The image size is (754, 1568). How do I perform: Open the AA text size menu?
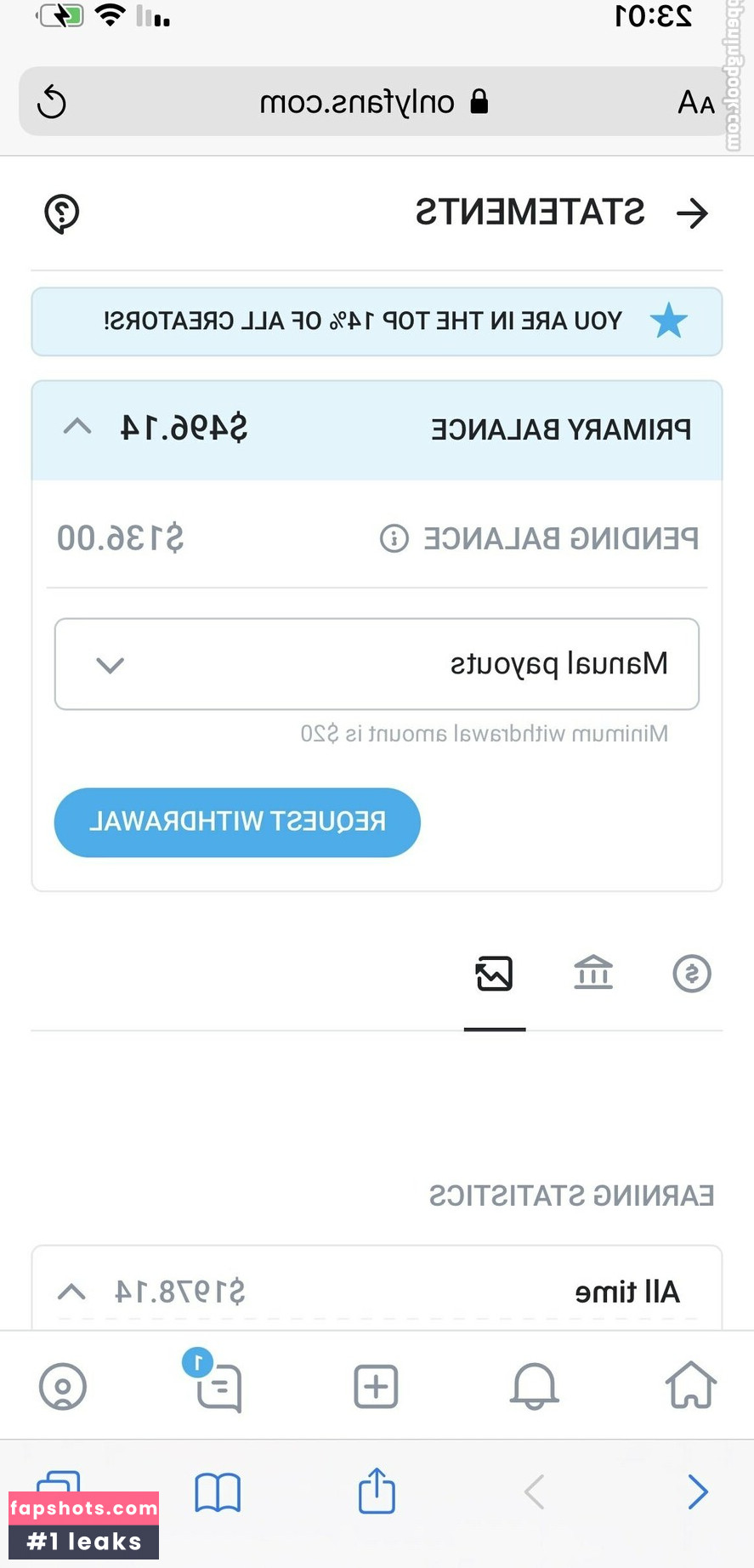(695, 103)
